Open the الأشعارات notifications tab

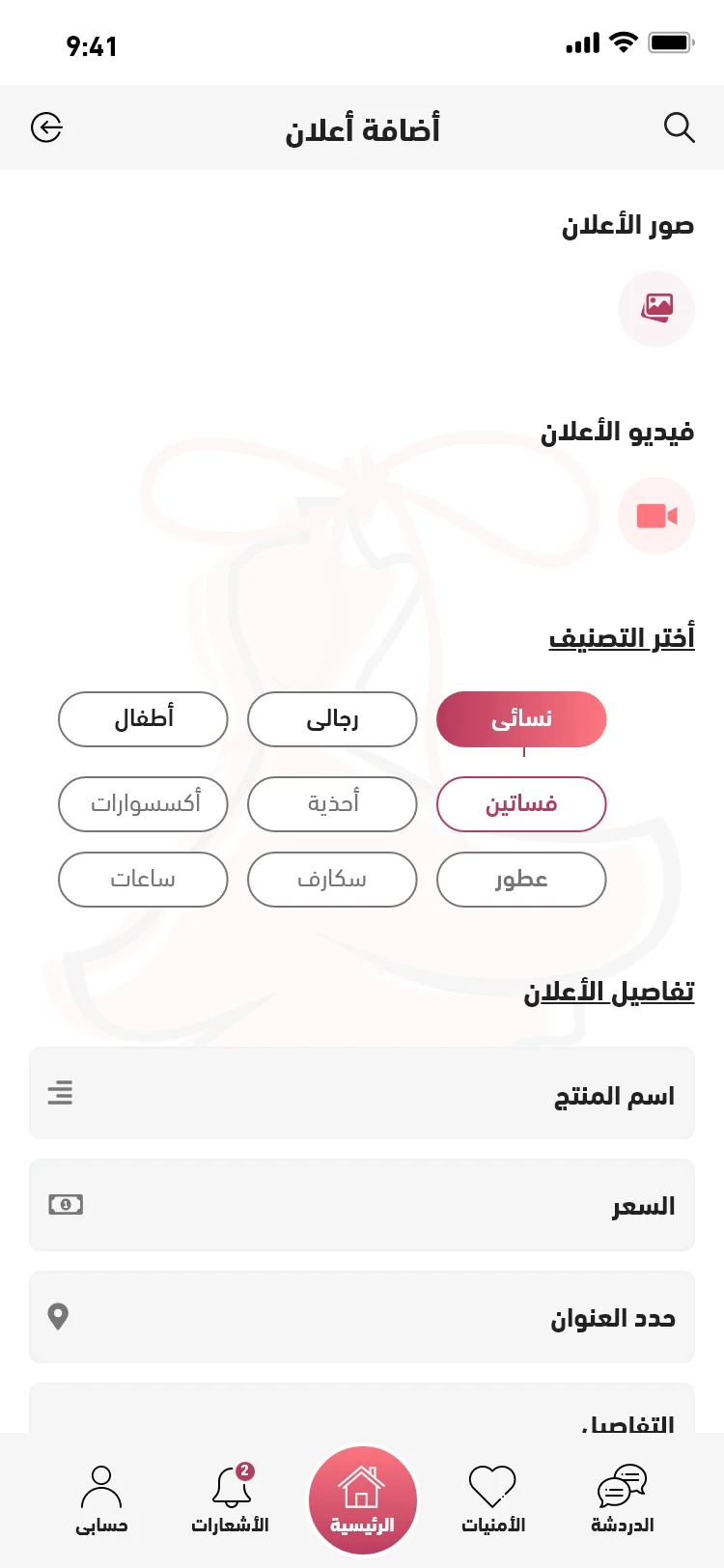[231, 1498]
